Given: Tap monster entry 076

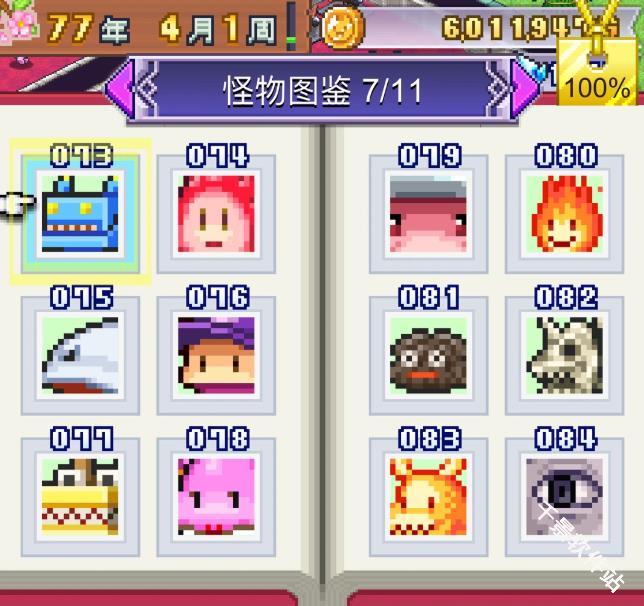Looking at the screenshot, I should [x=217, y=356].
